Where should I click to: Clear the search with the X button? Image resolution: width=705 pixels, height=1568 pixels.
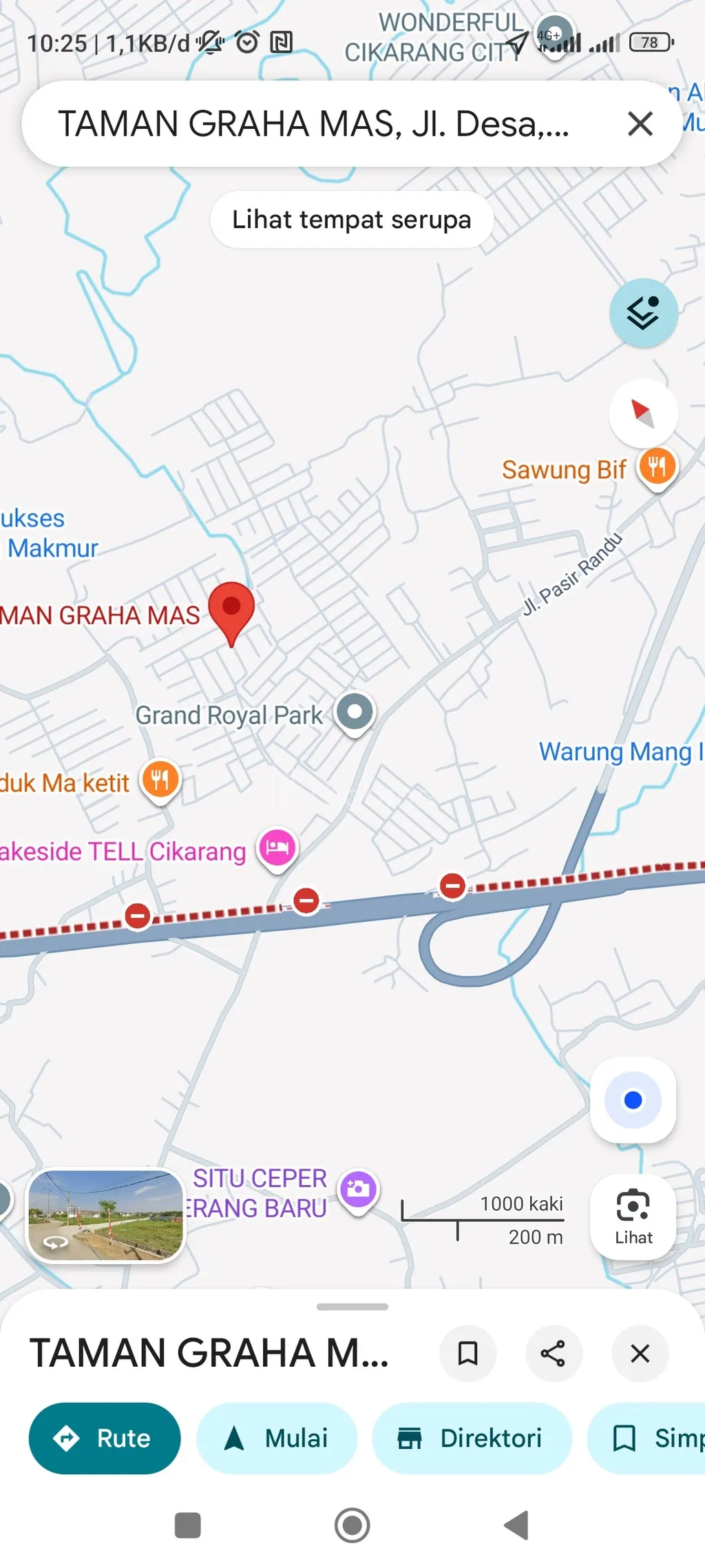click(x=639, y=124)
